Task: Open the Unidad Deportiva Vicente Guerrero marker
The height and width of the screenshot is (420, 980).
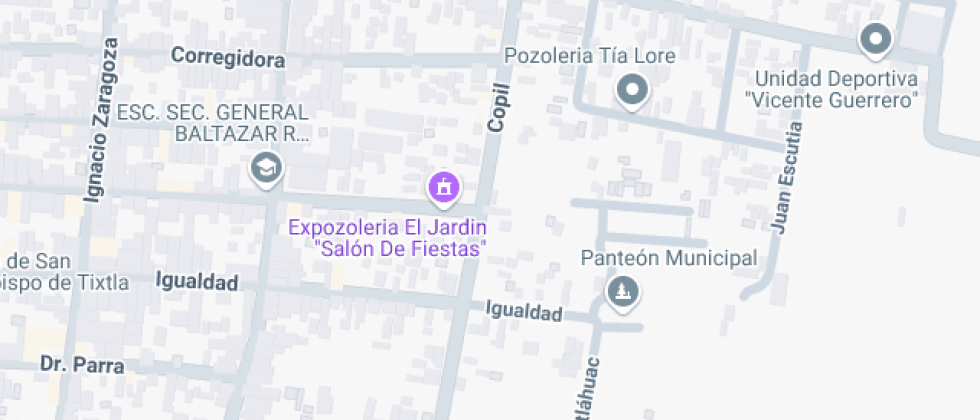Action: tap(876, 40)
